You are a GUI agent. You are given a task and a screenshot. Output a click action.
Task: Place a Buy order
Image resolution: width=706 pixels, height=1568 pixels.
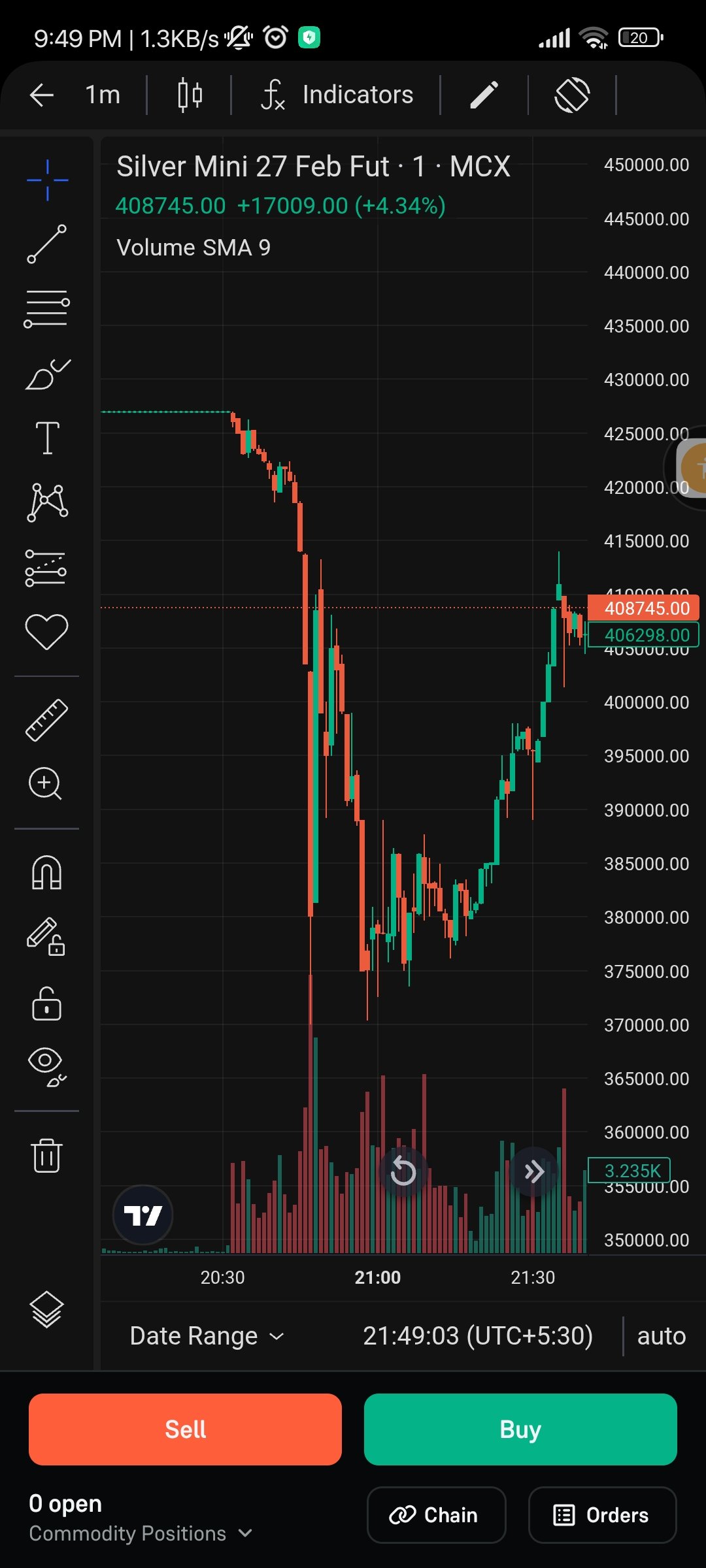point(520,1429)
